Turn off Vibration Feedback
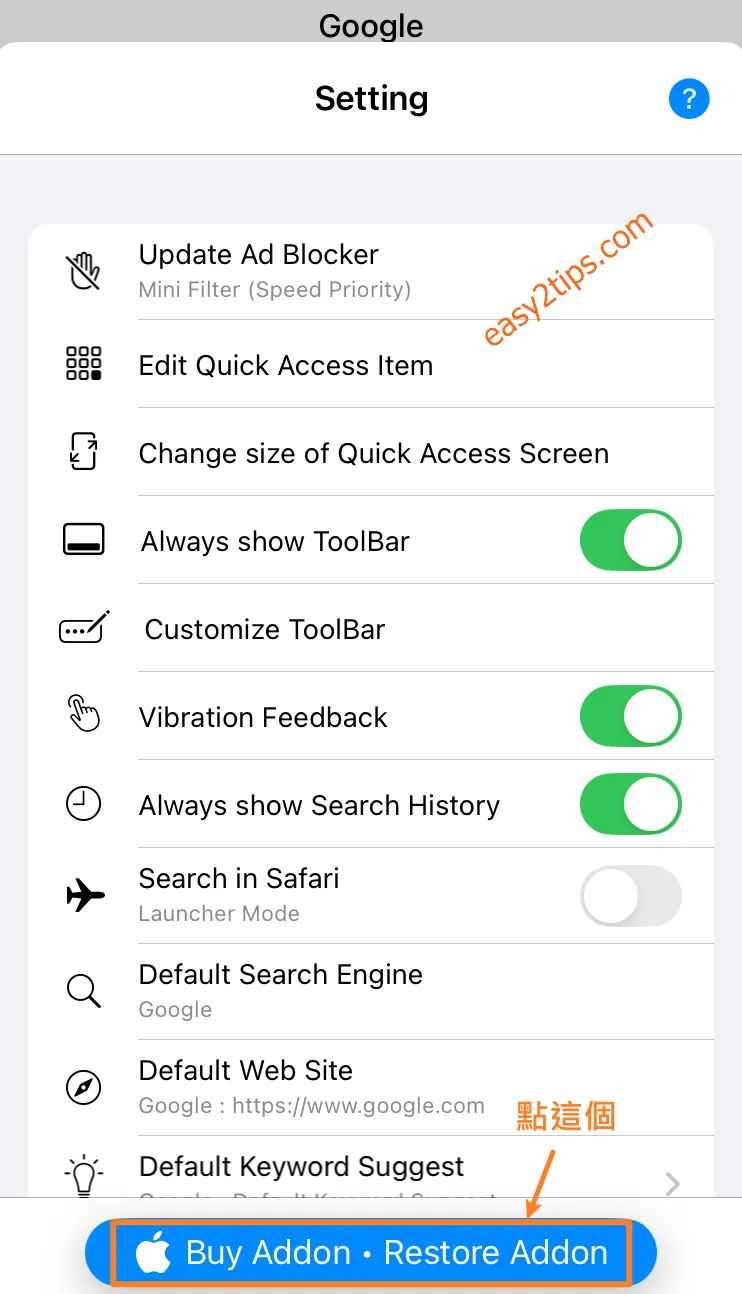This screenshot has height=1294, width=742. 630,716
